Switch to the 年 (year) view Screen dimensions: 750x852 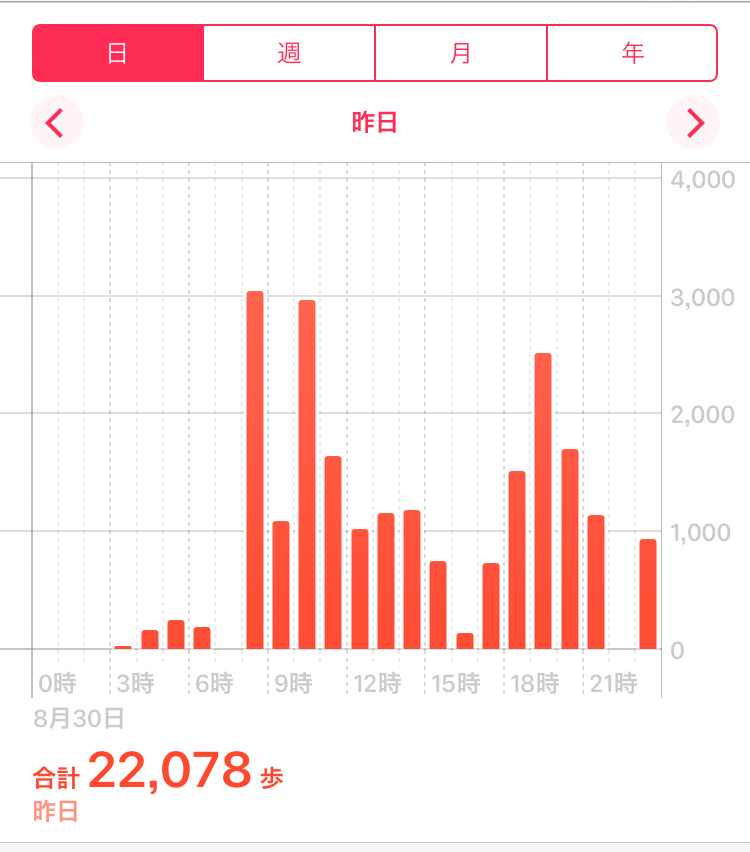(x=632, y=53)
